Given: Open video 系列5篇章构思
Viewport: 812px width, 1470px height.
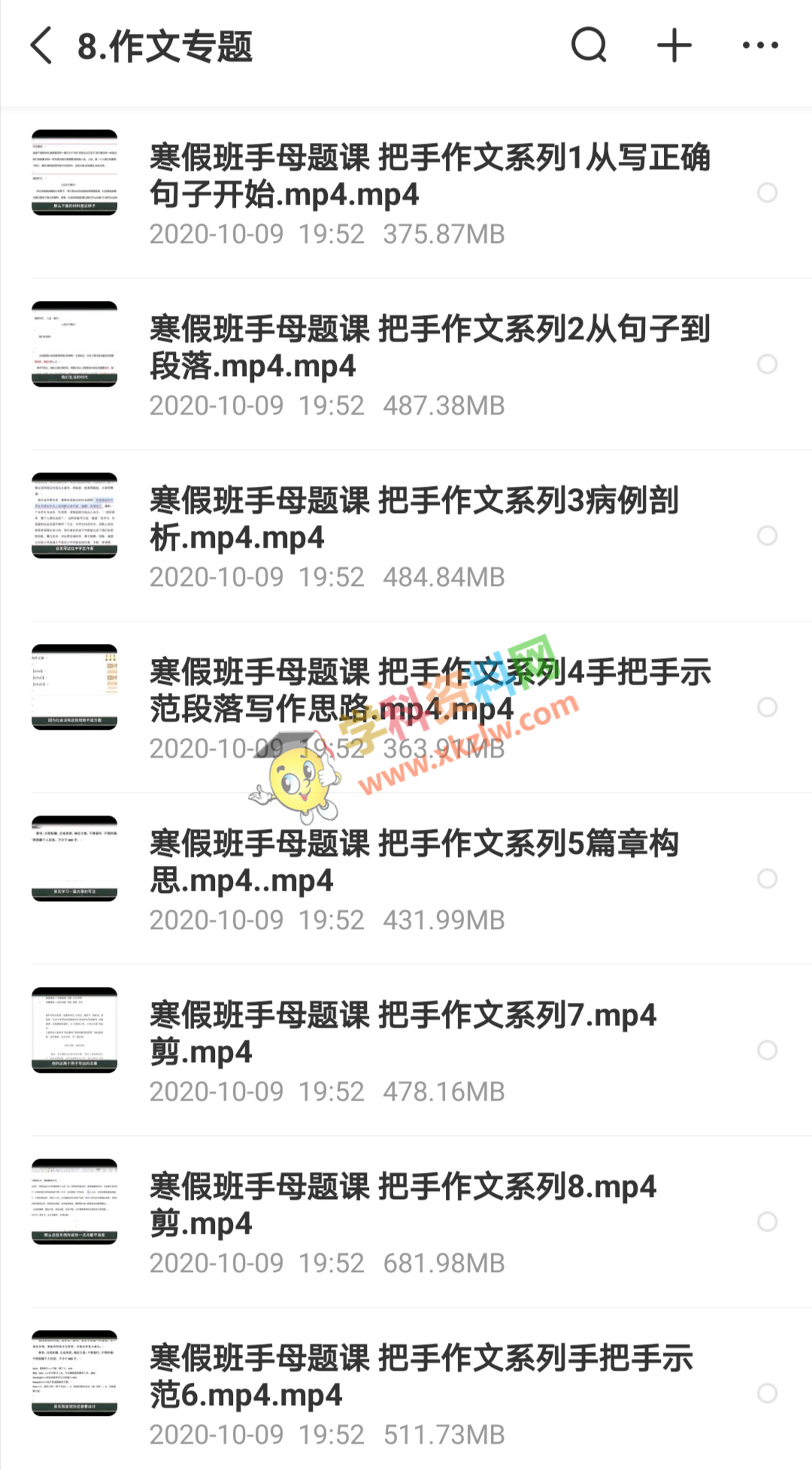Looking at the screenshot, I should 414,862.
